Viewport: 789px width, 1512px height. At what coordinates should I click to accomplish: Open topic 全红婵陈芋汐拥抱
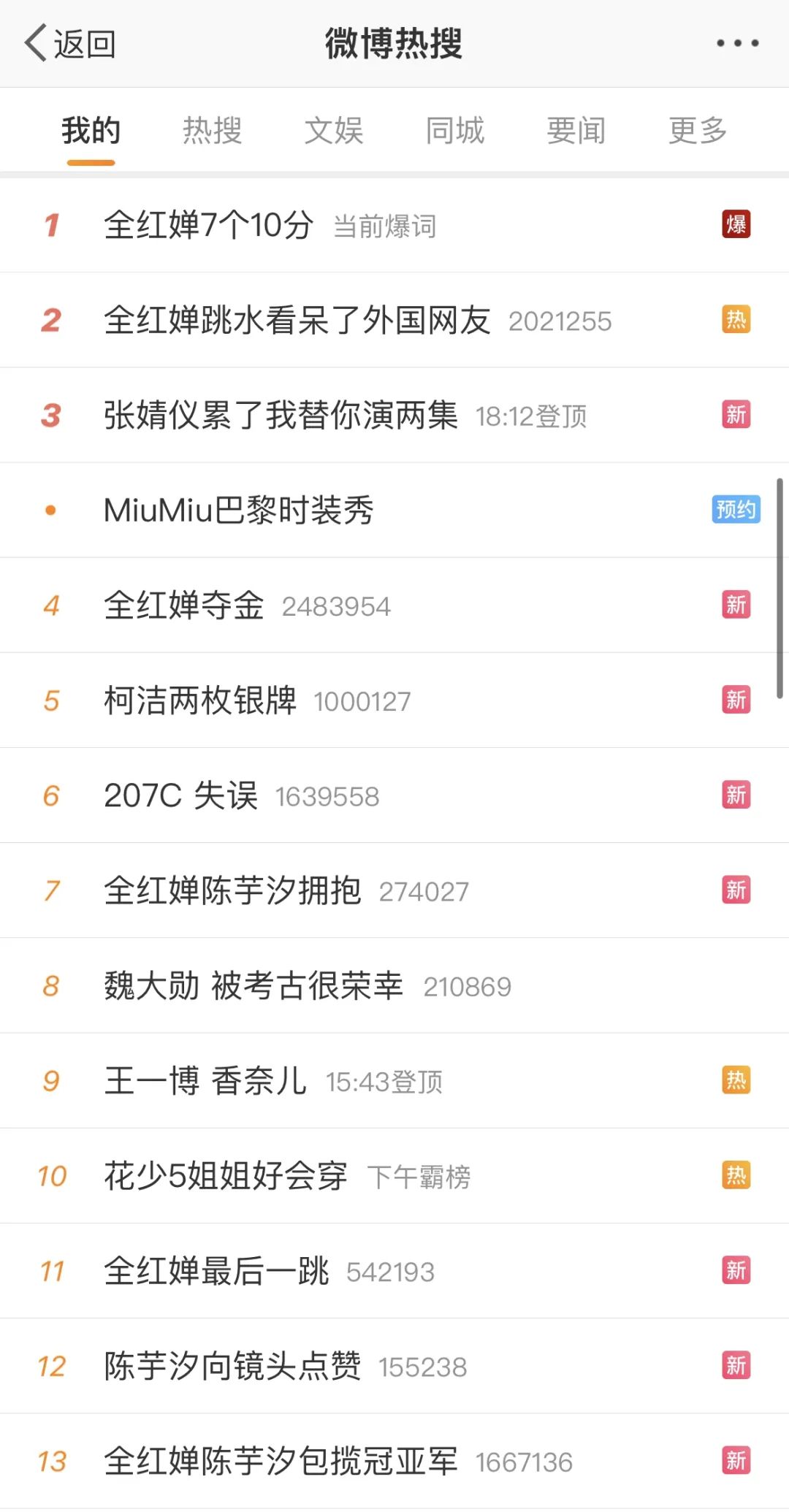pos(232,890)
